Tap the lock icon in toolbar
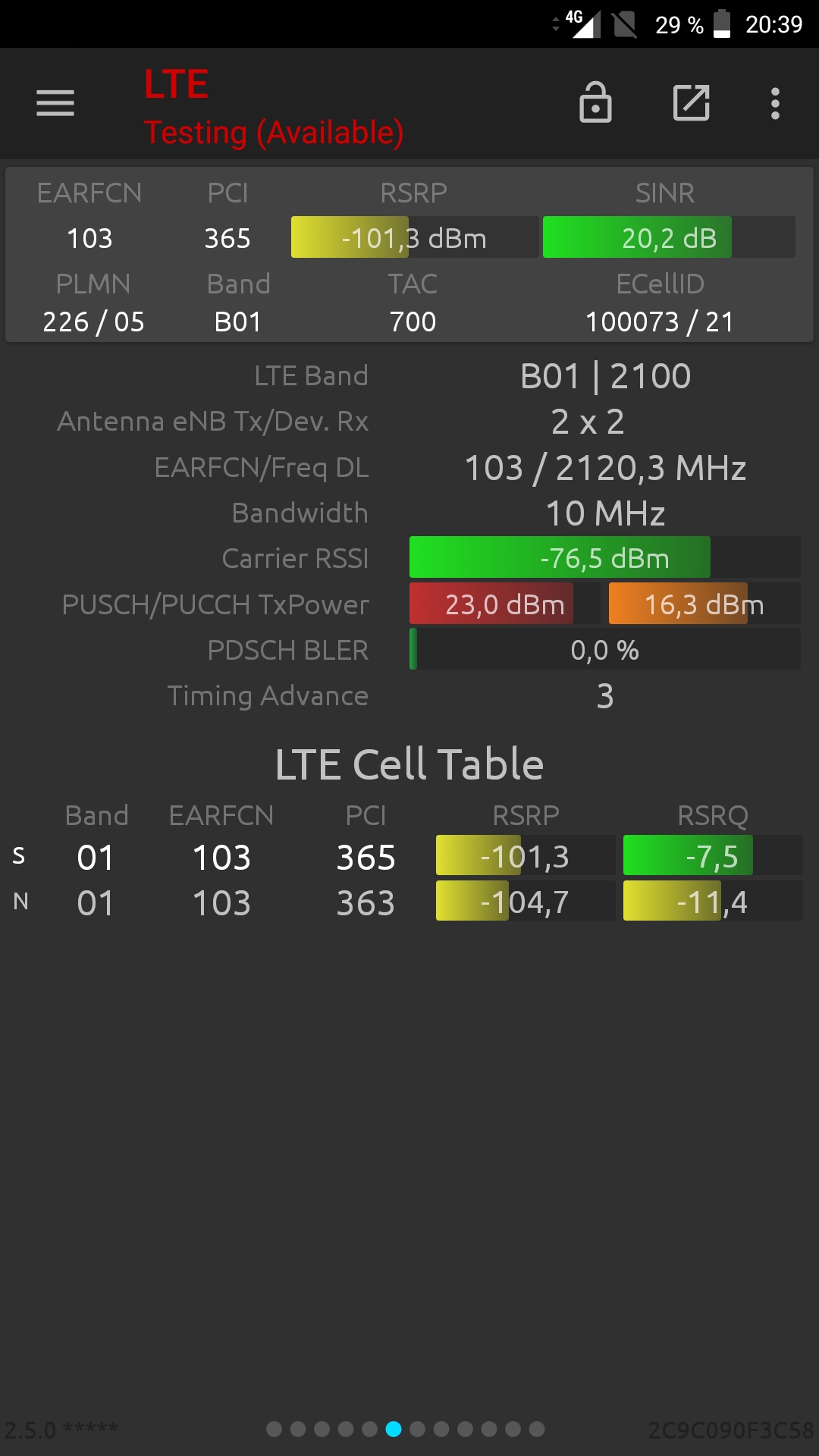The width and height of the screenshot is (819, 1456). 595,102
